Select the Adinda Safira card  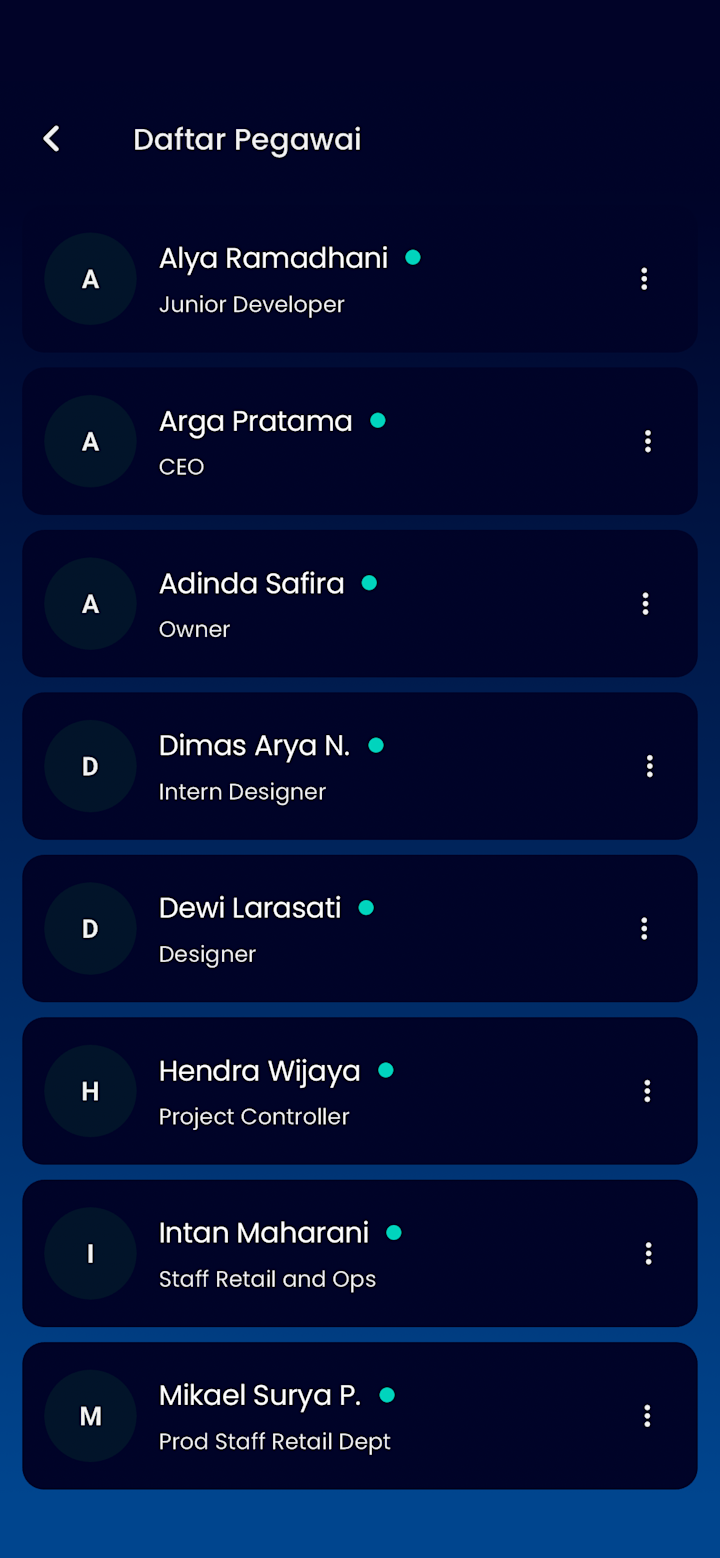pyautogui.click(x=360, y=604)
